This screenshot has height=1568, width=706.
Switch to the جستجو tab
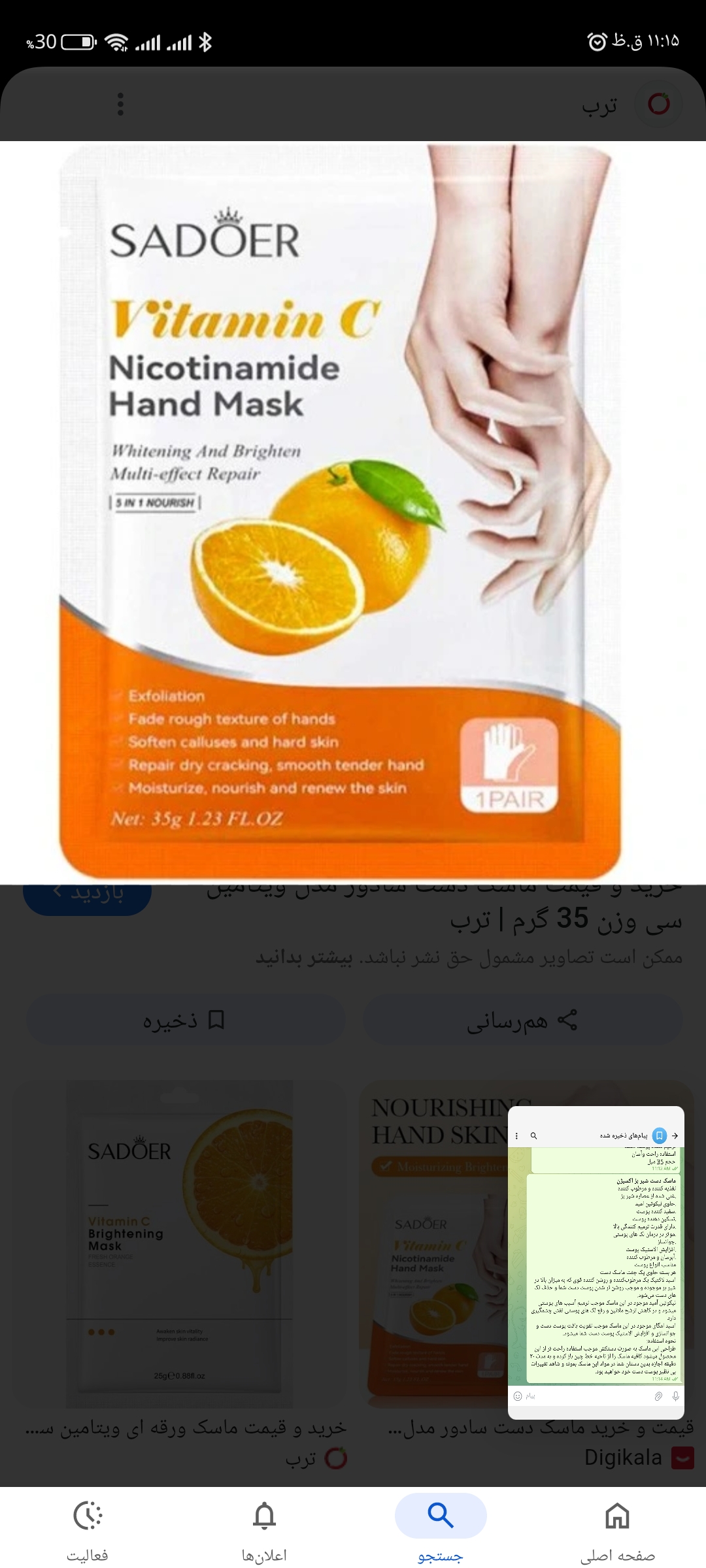[441, 1529]
